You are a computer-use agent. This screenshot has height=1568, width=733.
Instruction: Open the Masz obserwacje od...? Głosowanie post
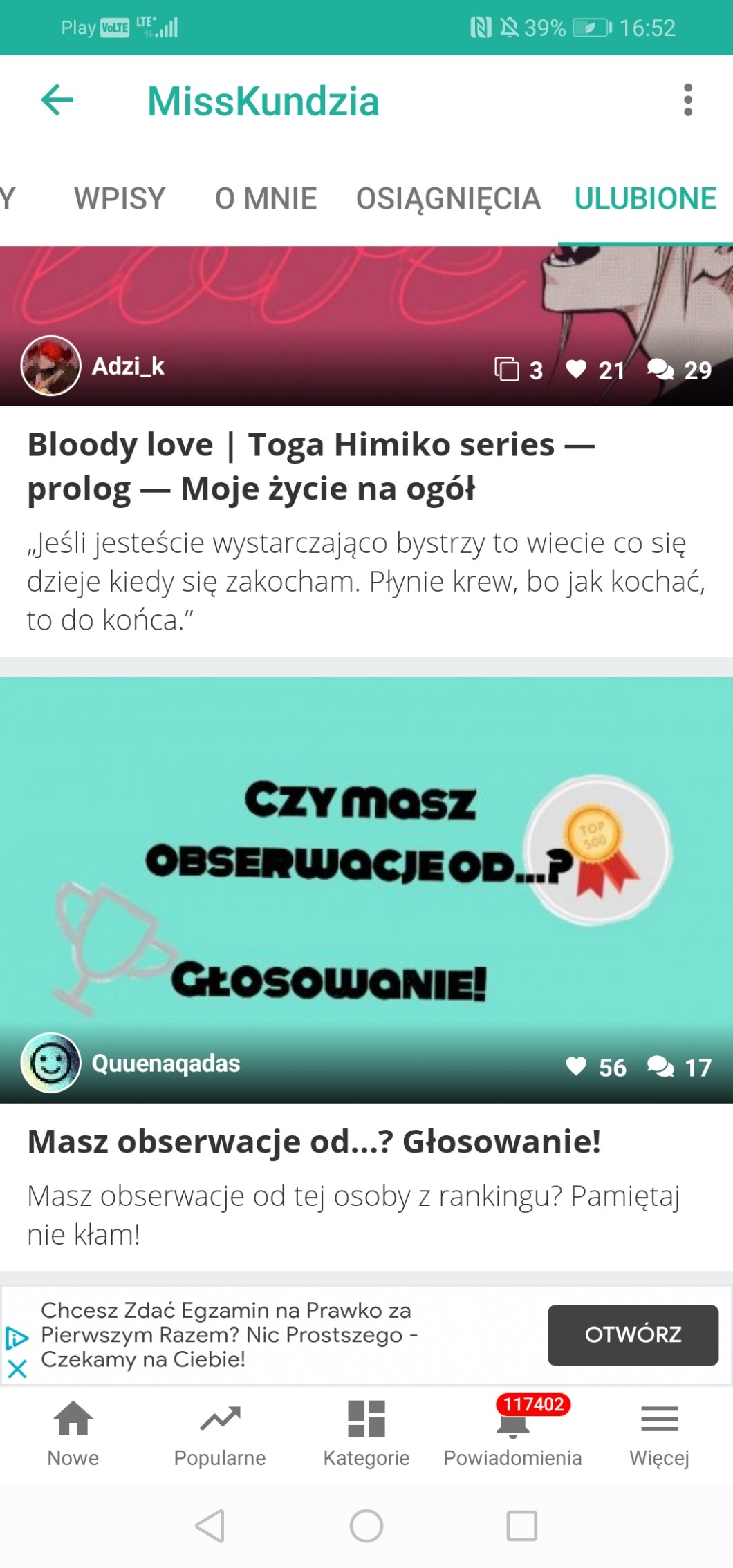tap(314, 1142)
